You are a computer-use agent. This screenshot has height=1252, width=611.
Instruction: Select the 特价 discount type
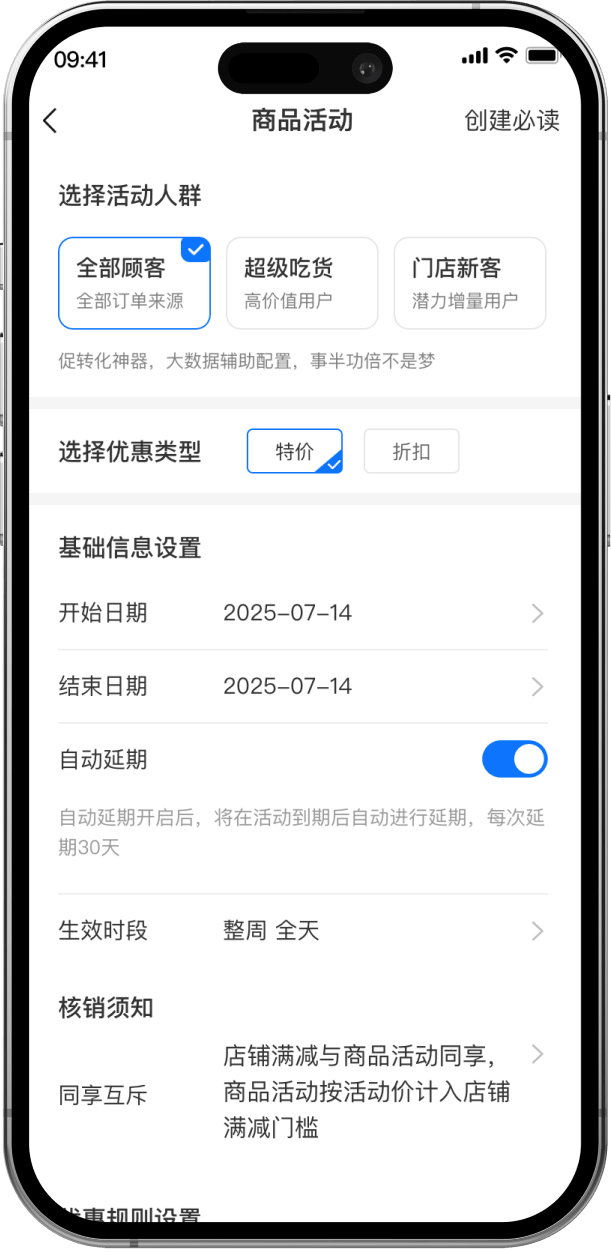pyautogui.click(x=294, y=451)
